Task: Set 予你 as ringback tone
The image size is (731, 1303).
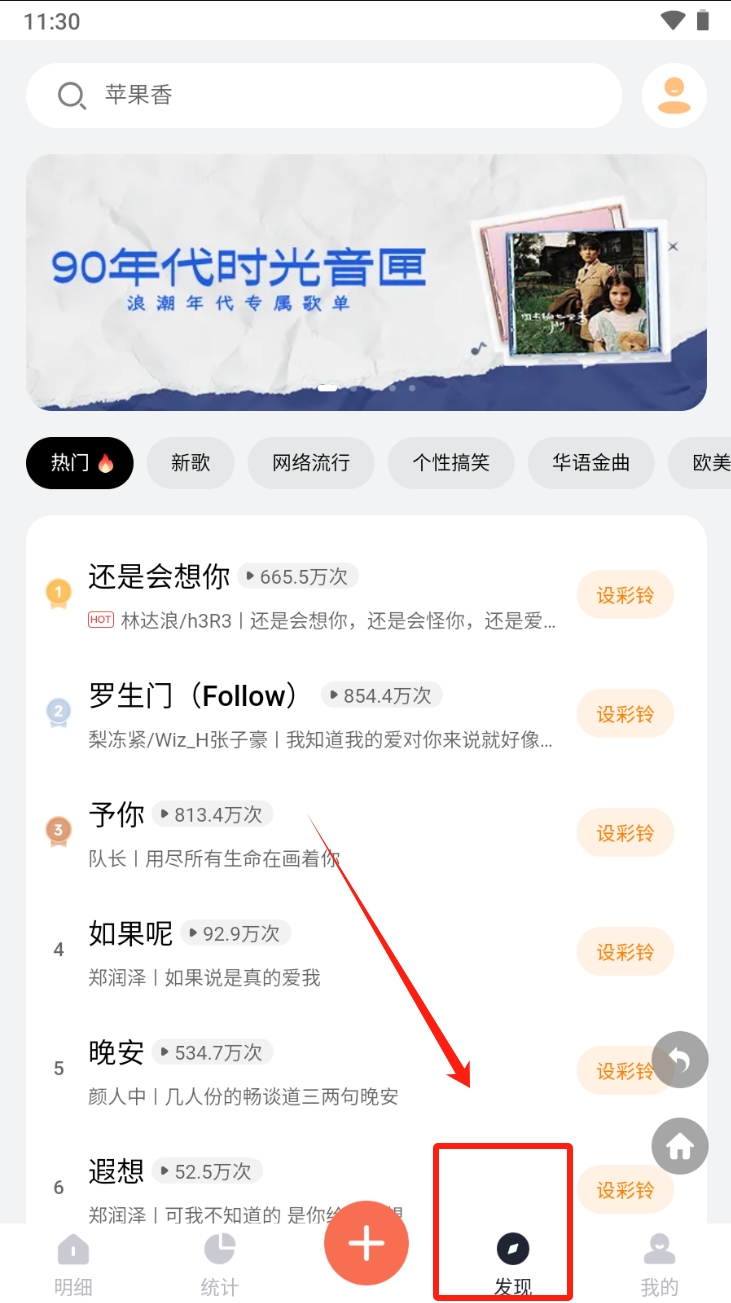Action: coord(625,833)
